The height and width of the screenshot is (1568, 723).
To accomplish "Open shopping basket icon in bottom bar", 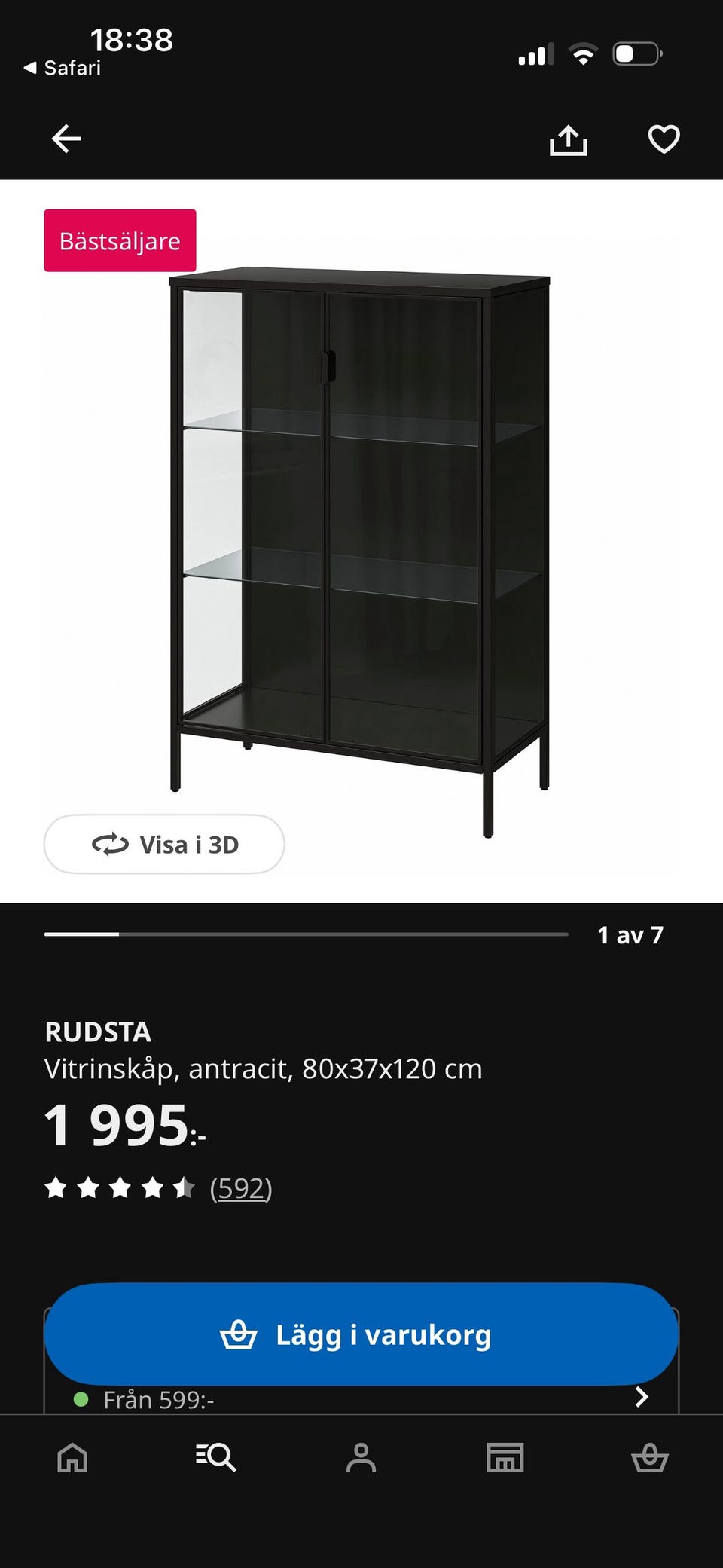I will pyautogui.click(x=651, y=1459).
